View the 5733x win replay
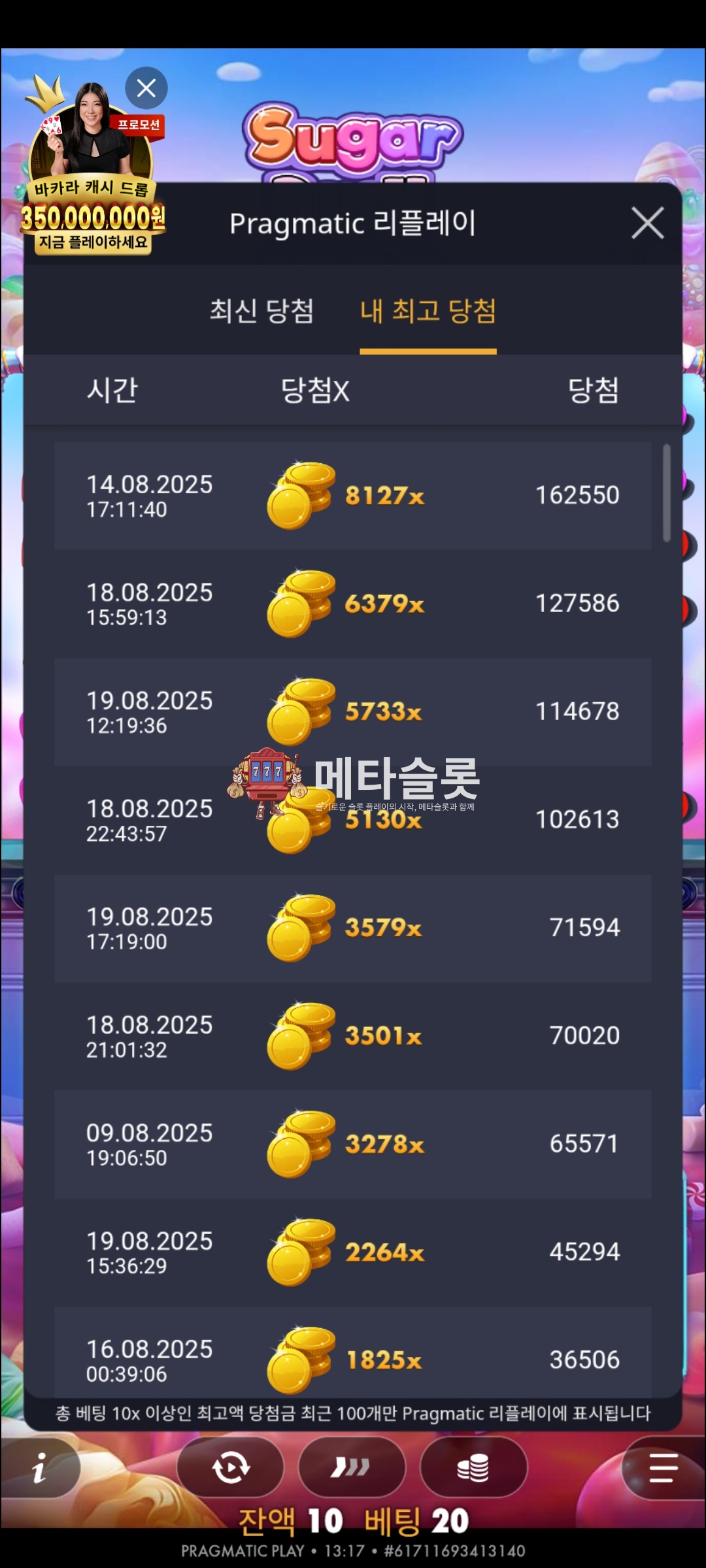Viewport: 706px width, 1568px height. [353, 711]
